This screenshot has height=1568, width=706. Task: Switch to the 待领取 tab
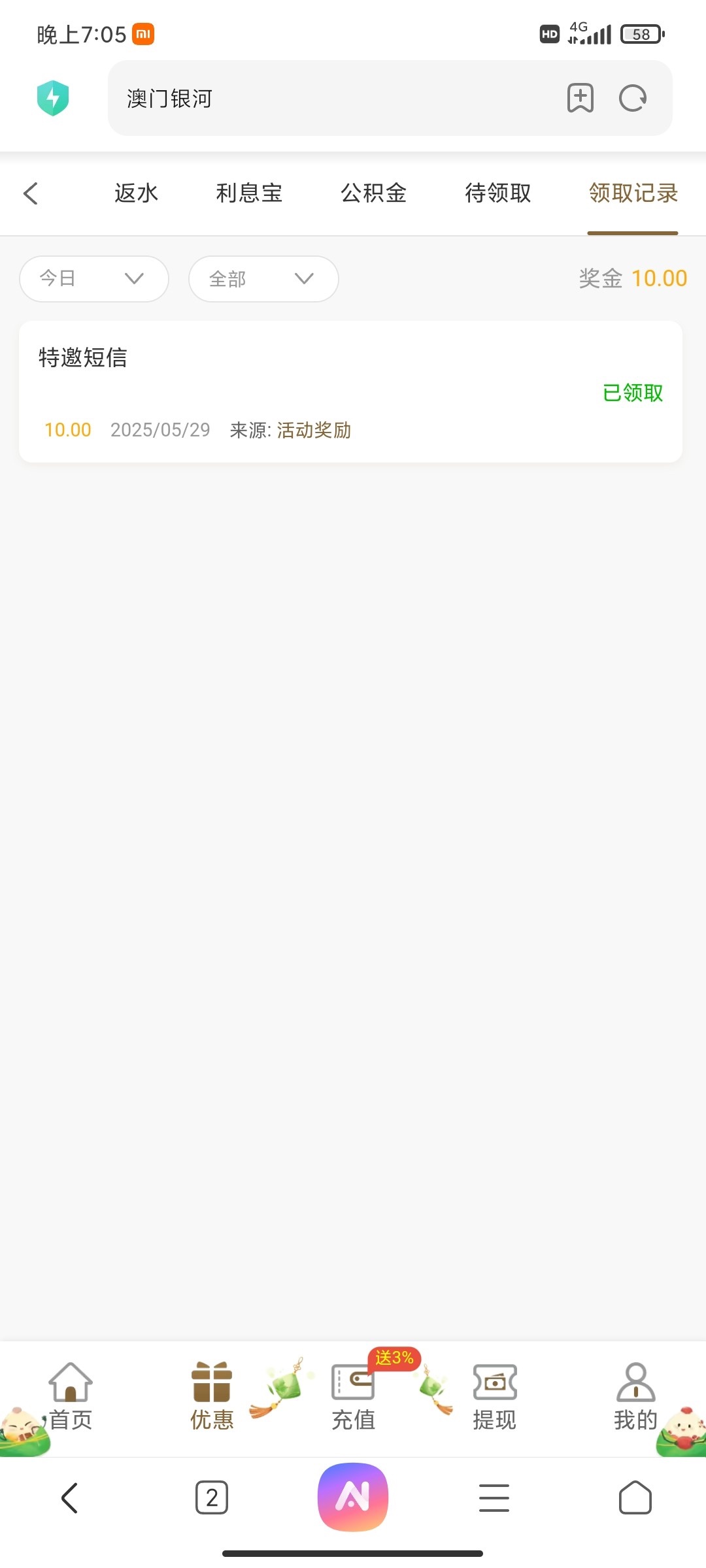498,193
